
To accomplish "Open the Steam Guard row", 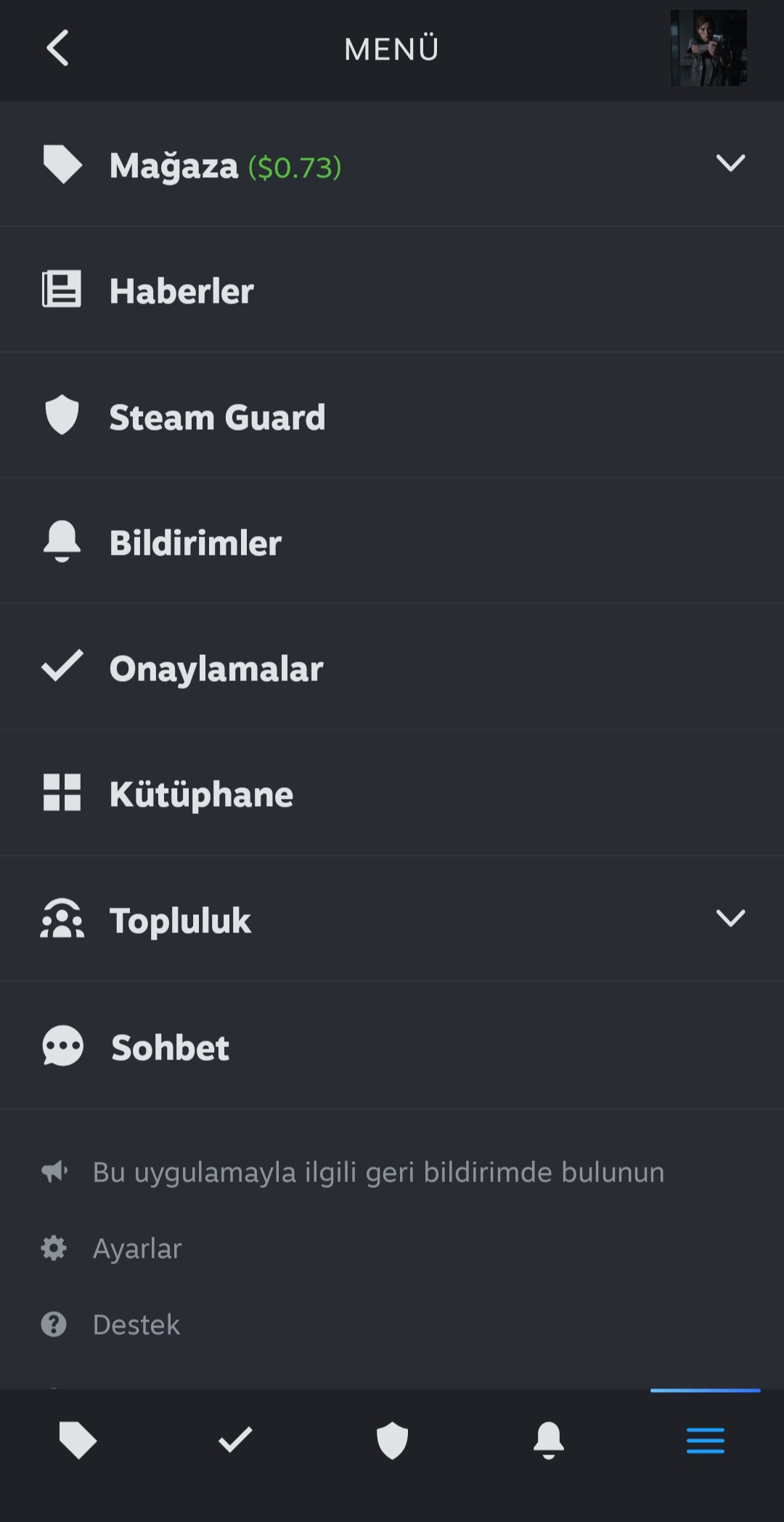I will pos(392,415).
